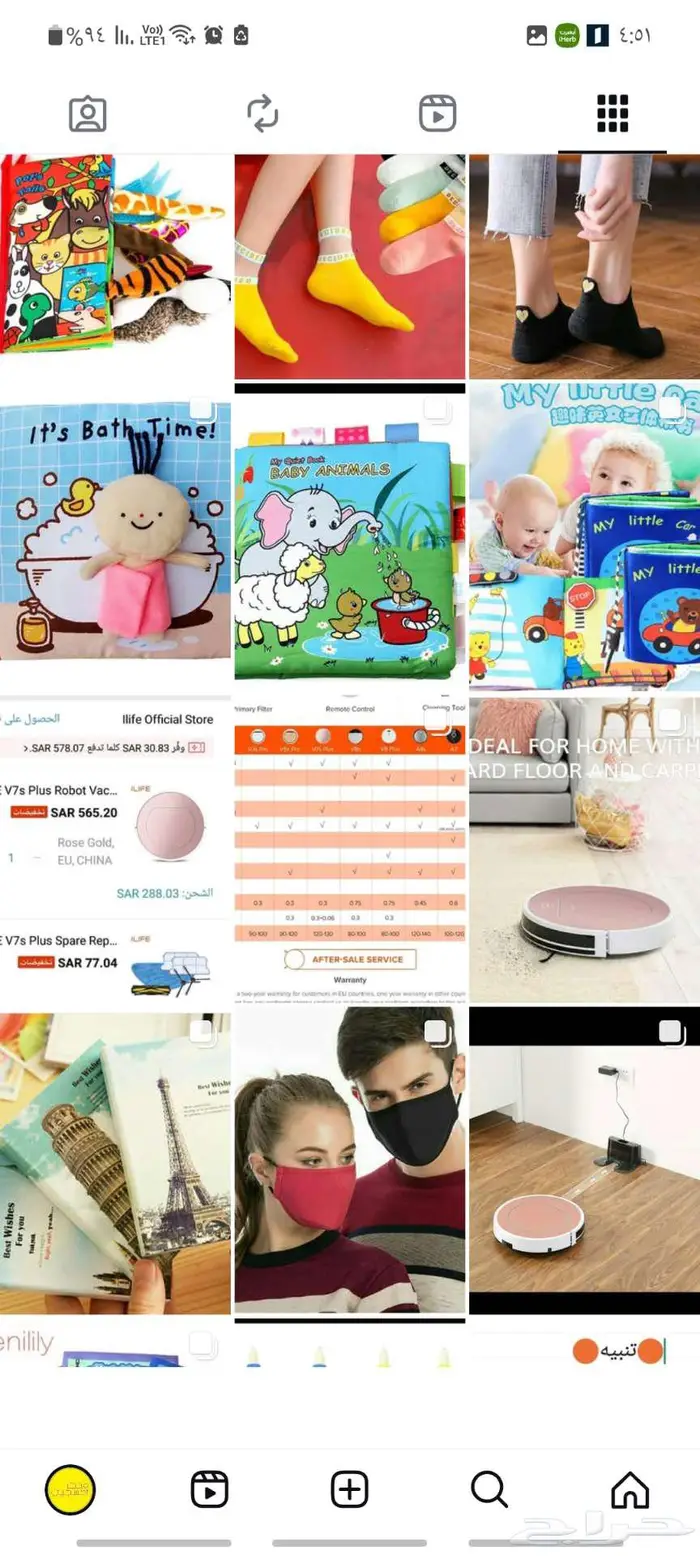Open the robot vacuum on carpet post
700x1556 pixels.
[x=584, y=850]
